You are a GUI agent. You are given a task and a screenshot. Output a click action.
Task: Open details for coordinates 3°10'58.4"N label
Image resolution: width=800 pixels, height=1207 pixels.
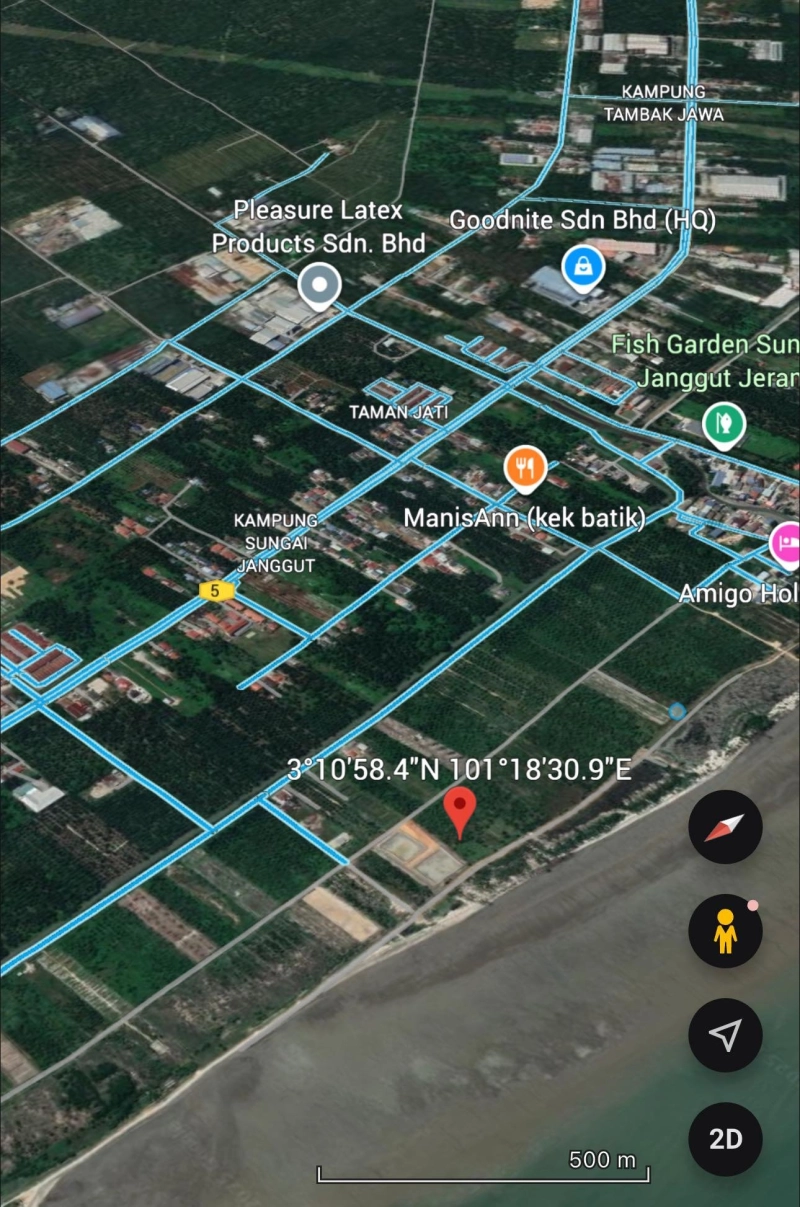(460, 770)
